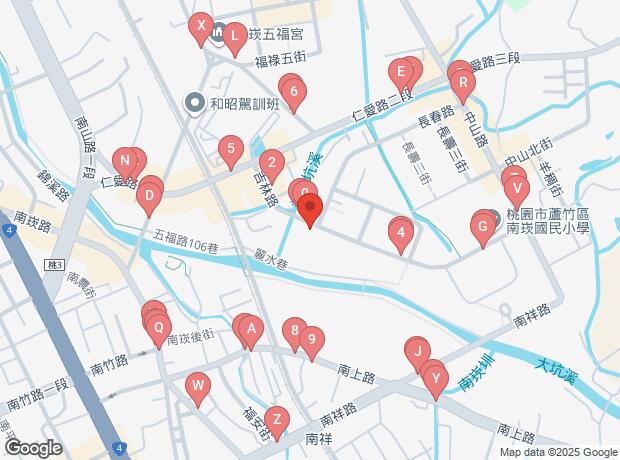Open map marker V

(516, 187)
